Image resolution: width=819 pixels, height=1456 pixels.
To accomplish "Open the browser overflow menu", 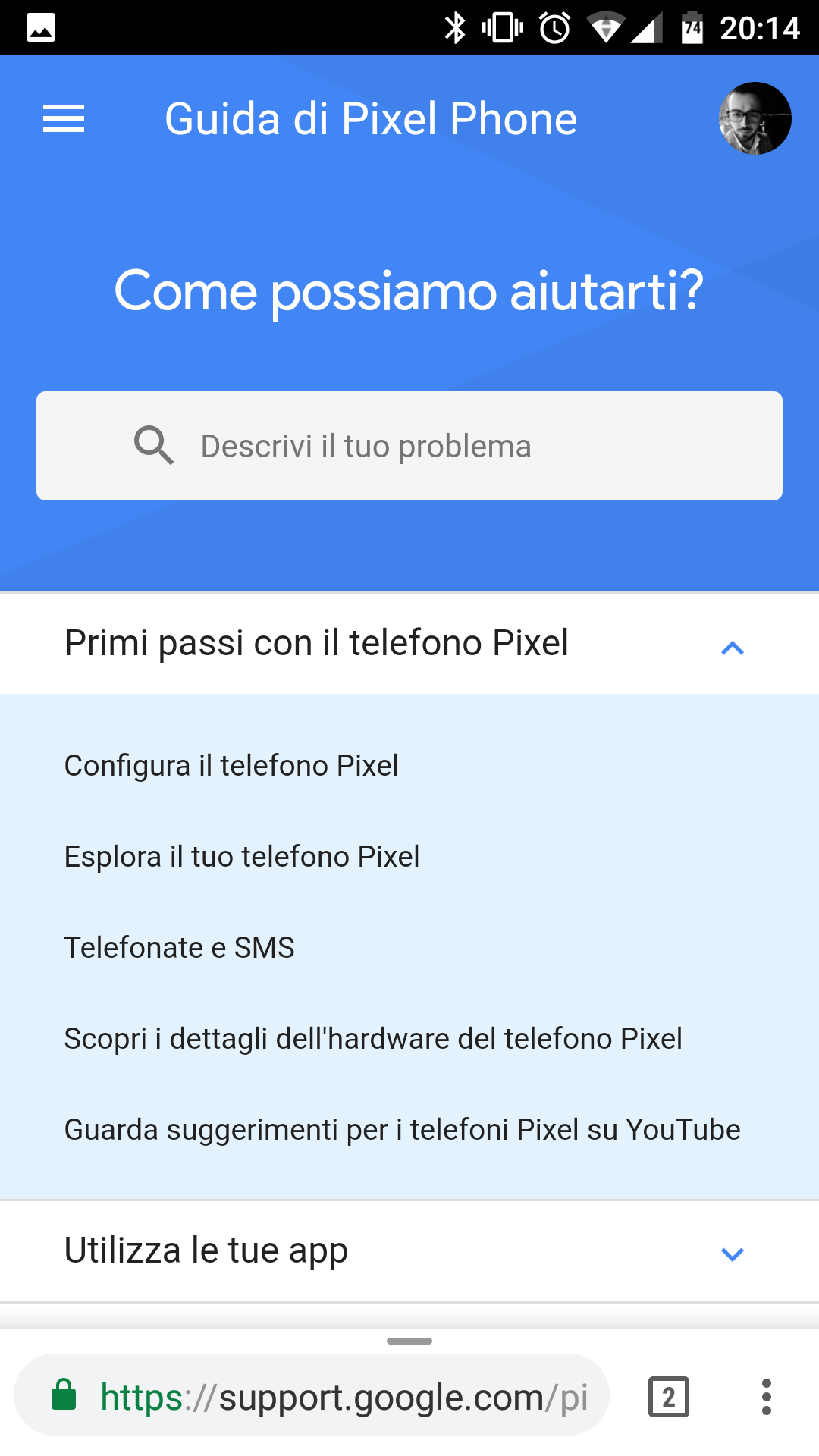I will point(767,1396).
